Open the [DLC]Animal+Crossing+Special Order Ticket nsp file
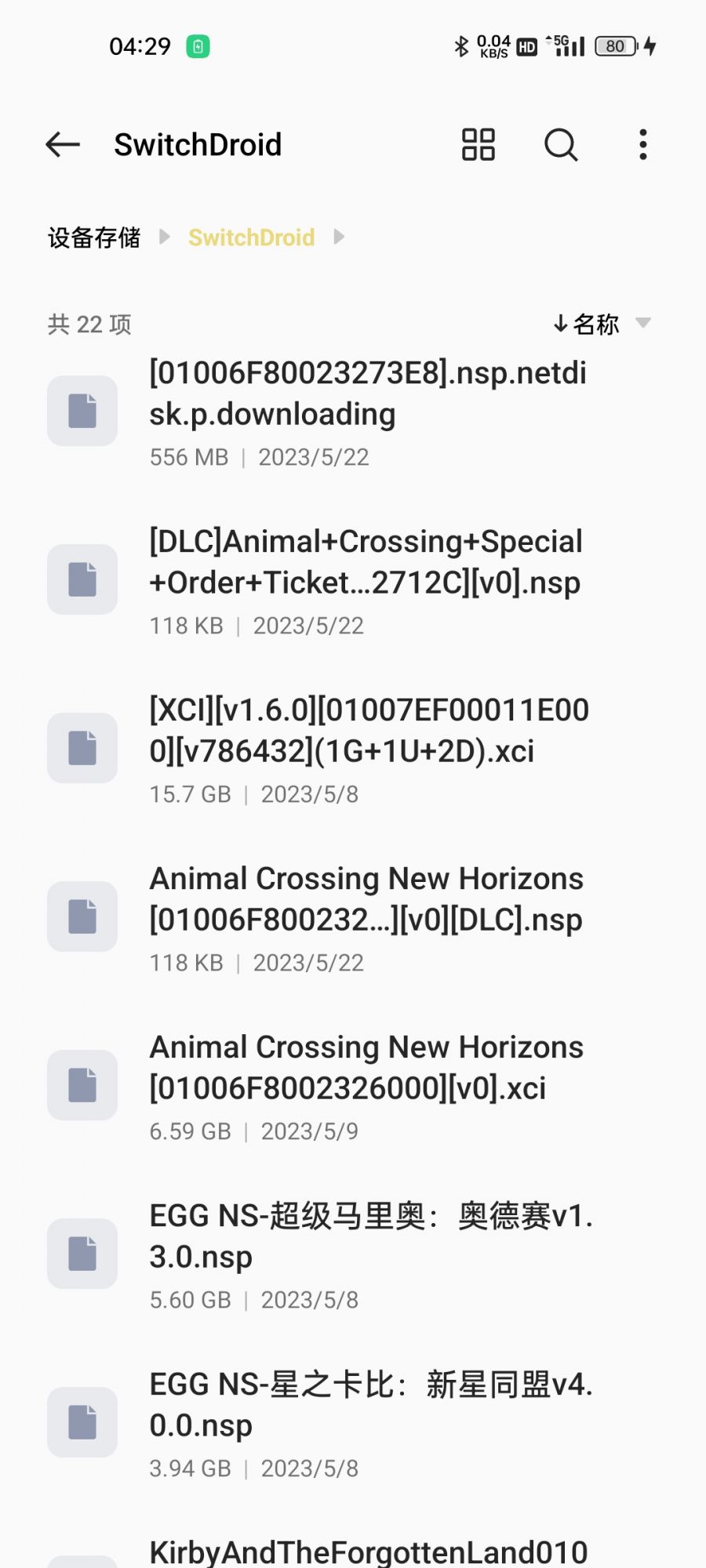This screenshot has width=706, height=1568. tap(353, 580)
